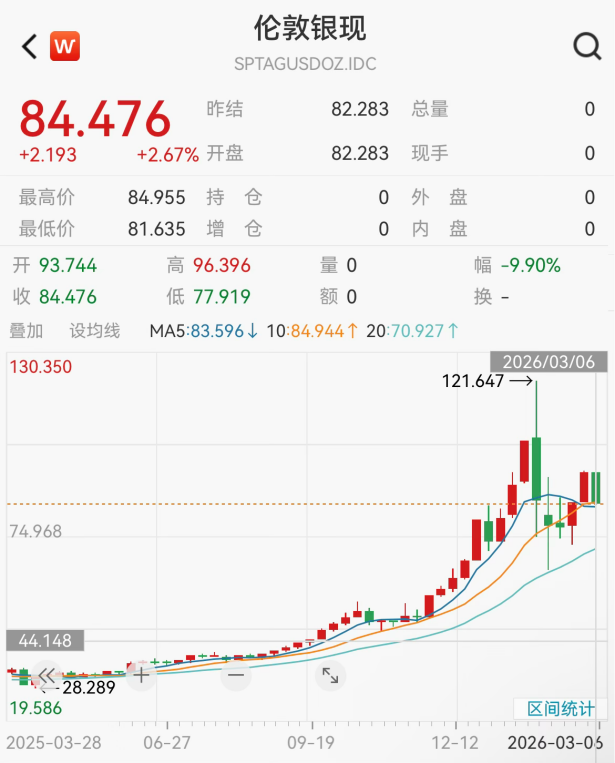615x763 pixels.
Task: Tap the 叠加 overlay option
Action: [26, 331]
